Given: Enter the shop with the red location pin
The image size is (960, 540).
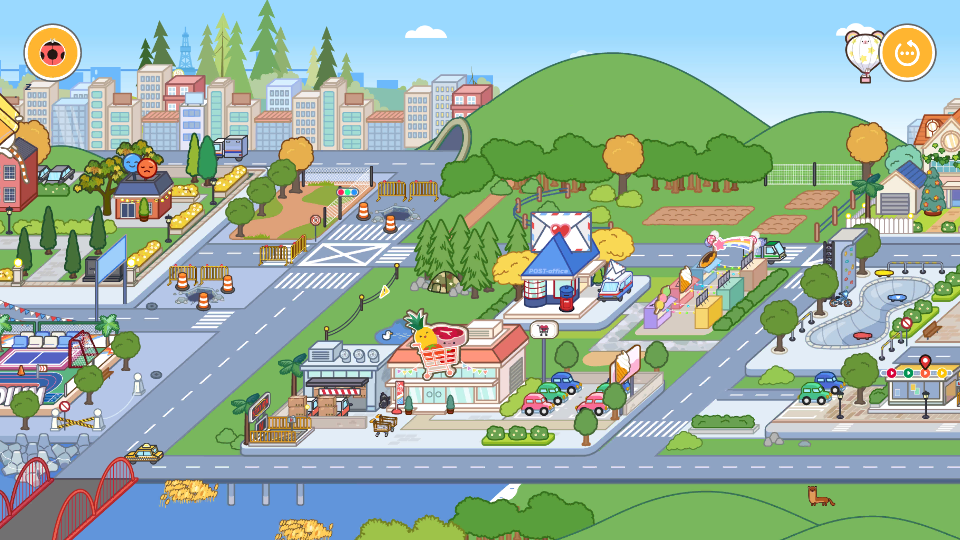Looking at the screenshot, I should 918,380.
